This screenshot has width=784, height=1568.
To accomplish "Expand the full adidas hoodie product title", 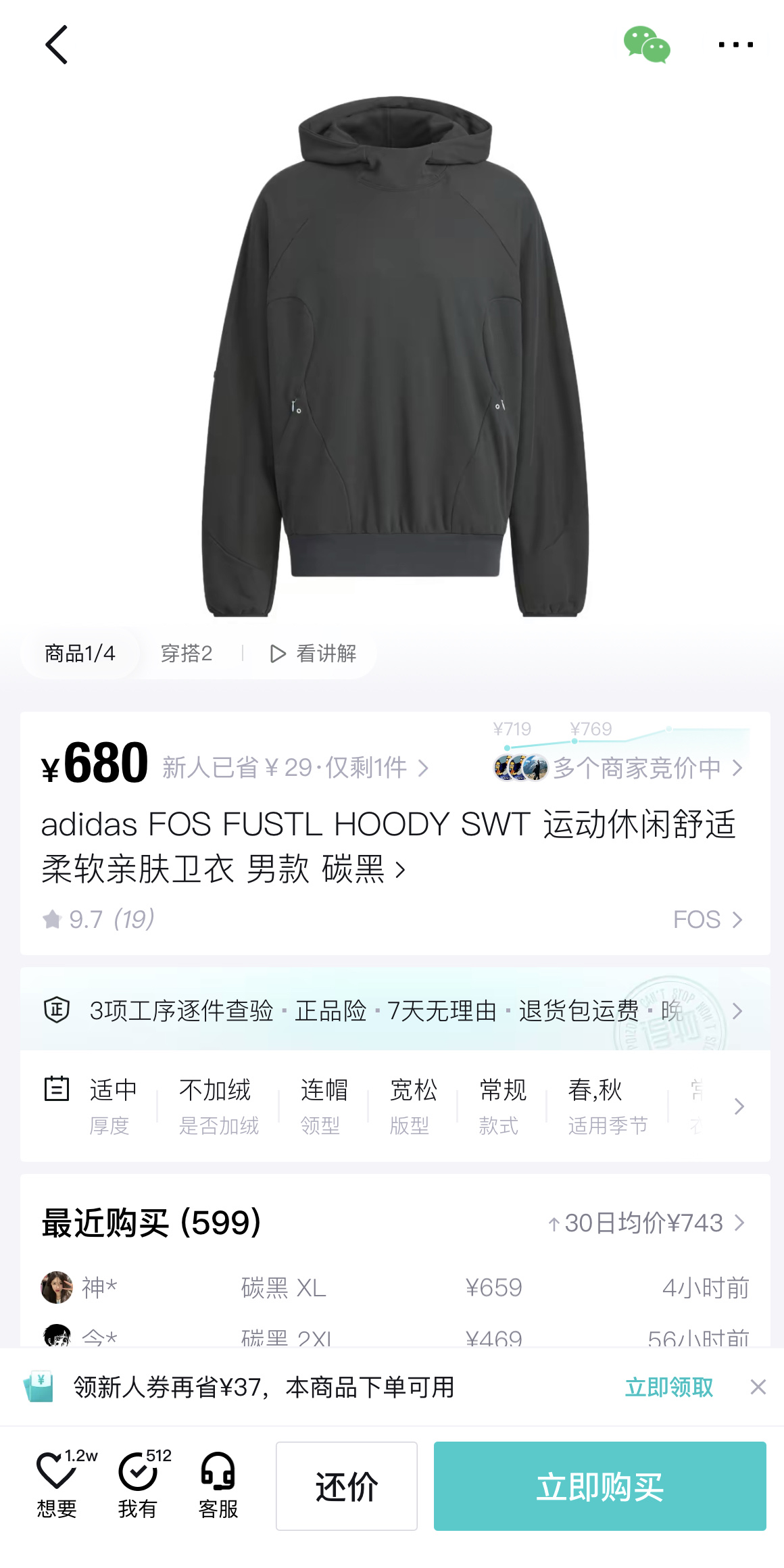I will (x=389, y=846).
